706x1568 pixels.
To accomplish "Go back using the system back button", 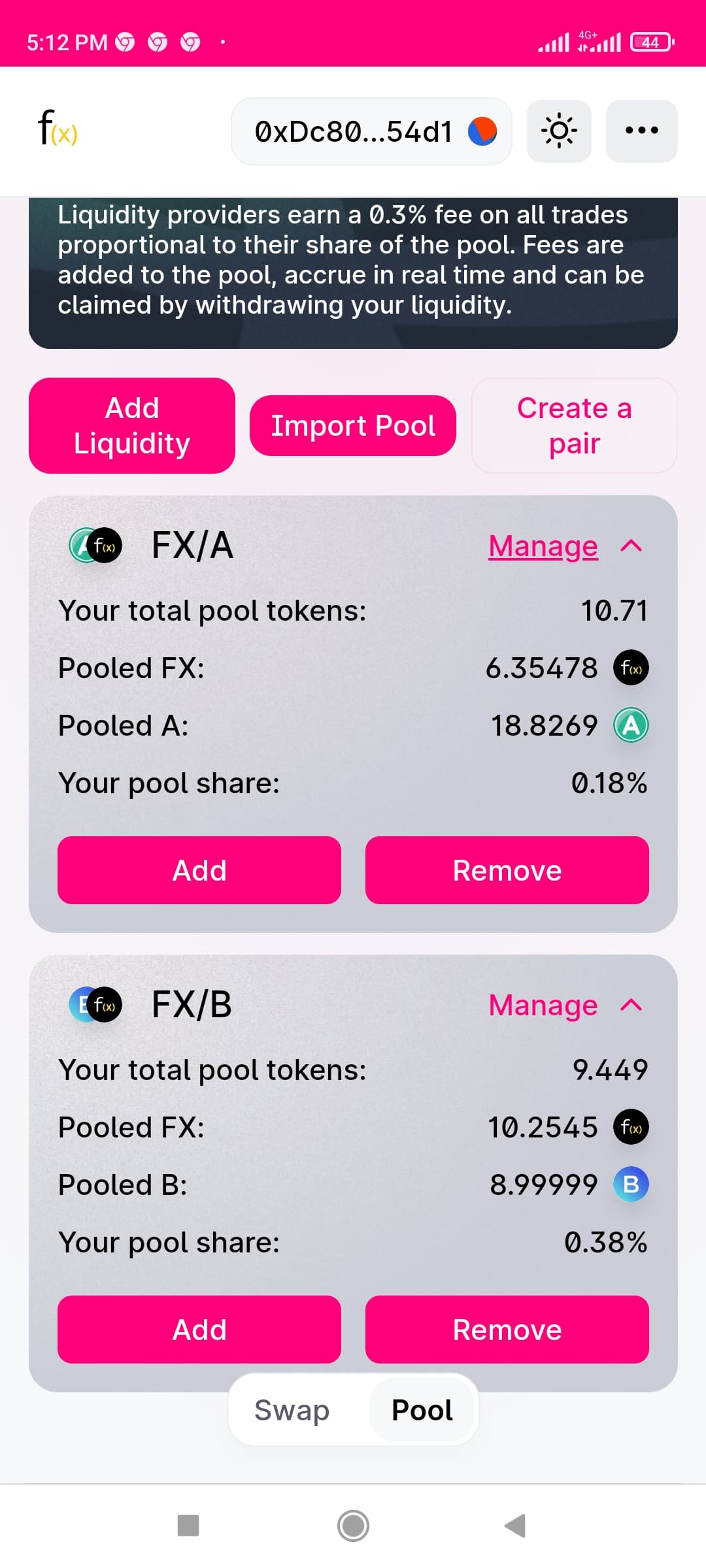I will 515,1526.
